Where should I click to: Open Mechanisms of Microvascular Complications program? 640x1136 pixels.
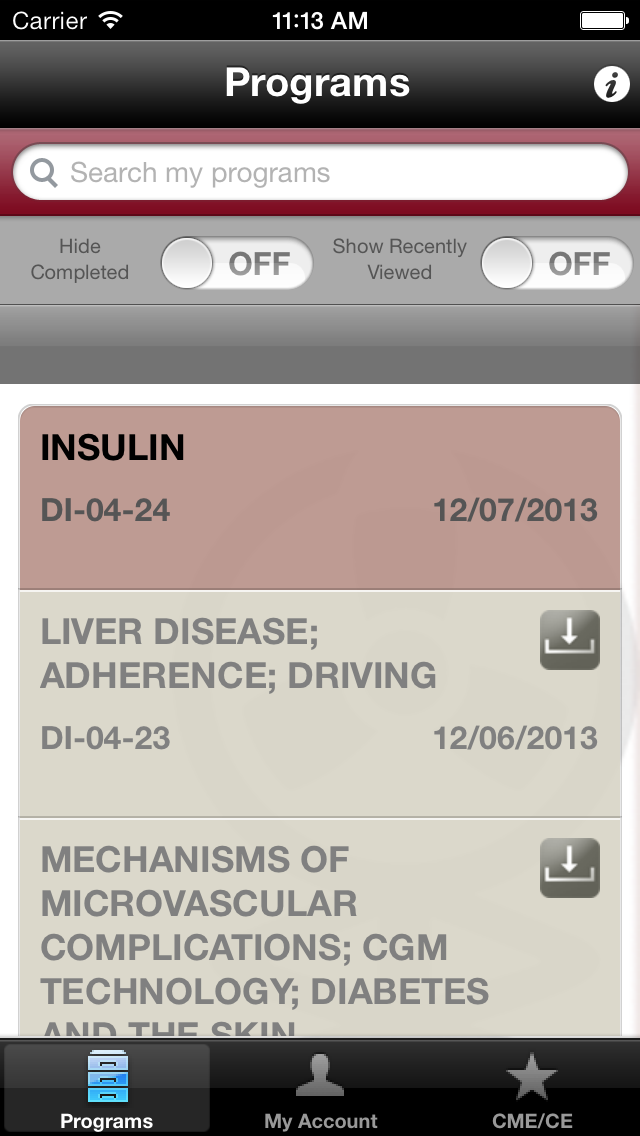coord(320,928)
